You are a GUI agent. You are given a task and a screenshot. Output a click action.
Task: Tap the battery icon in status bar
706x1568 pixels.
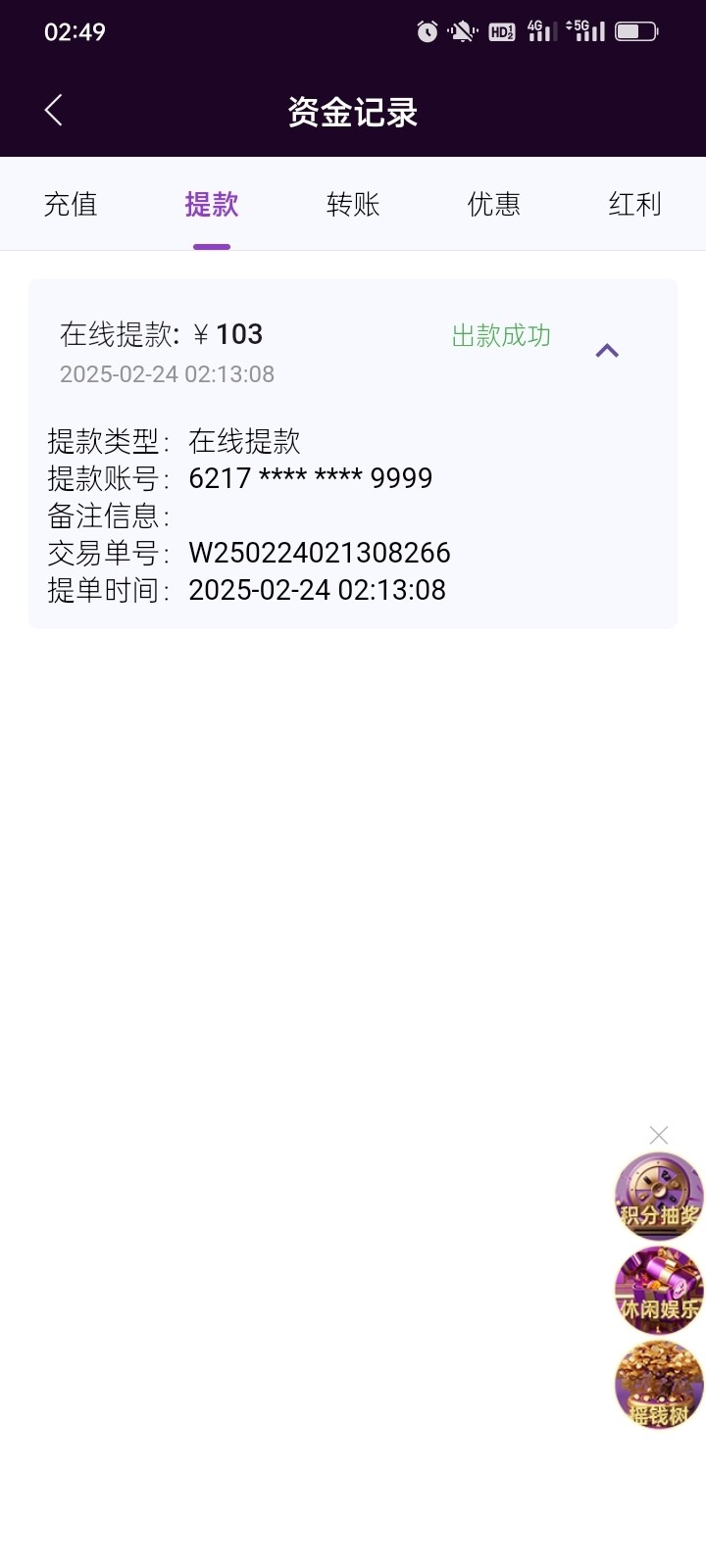coord(637,31)
